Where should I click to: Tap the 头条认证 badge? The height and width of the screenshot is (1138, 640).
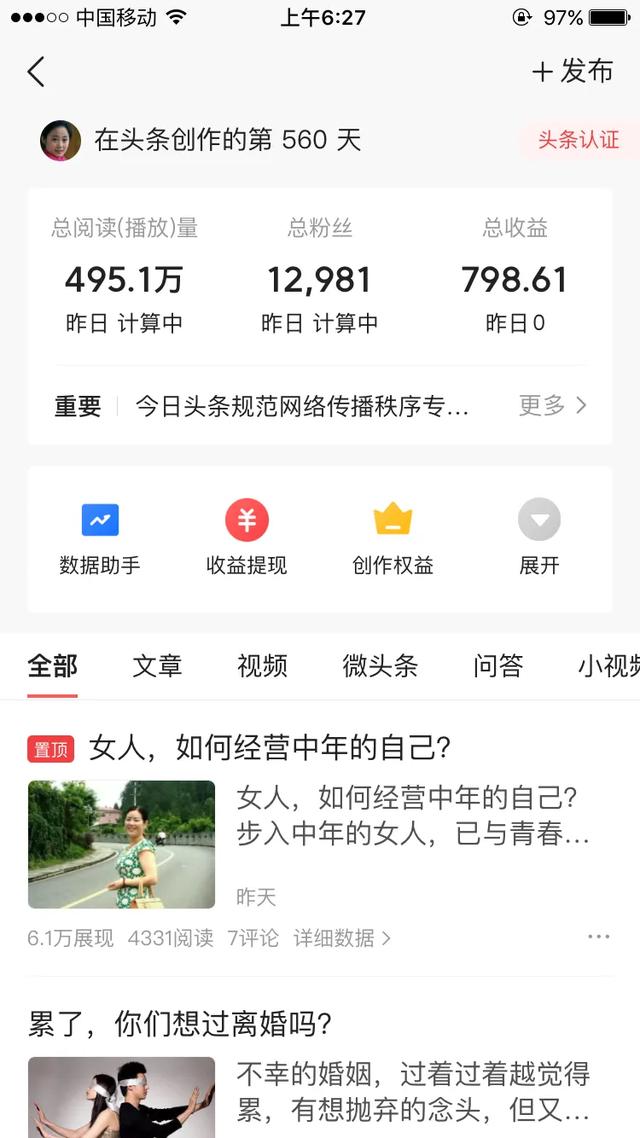[x=578, y=140]
